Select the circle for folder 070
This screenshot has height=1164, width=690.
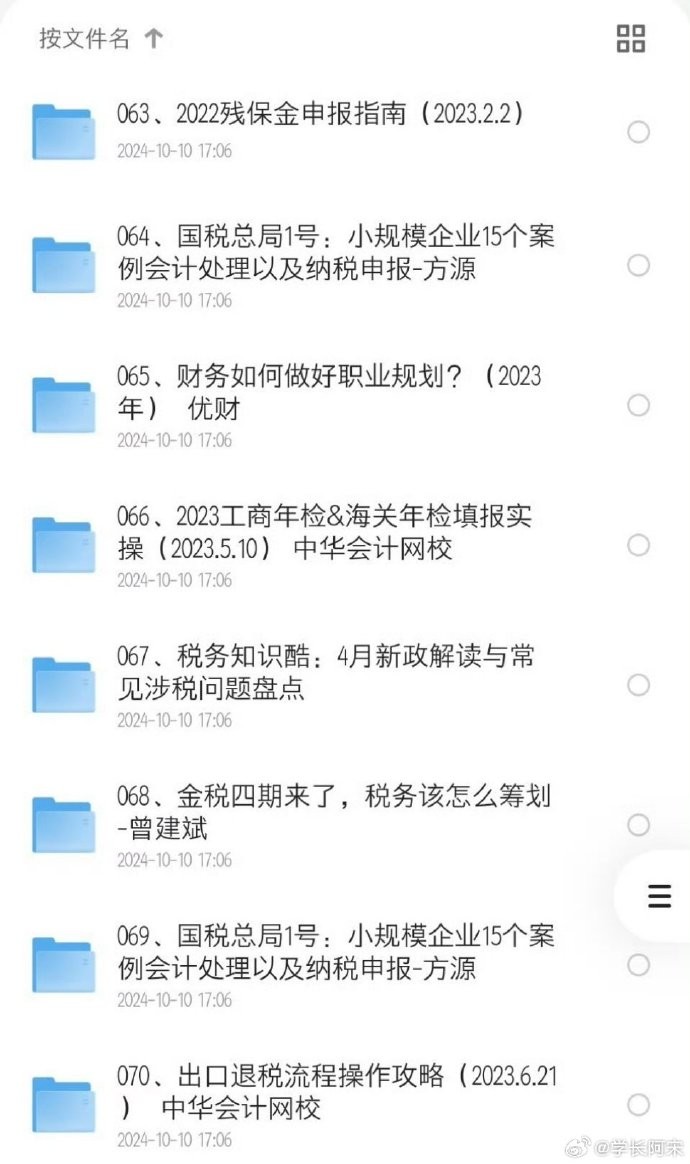(x=638, y=1105)
